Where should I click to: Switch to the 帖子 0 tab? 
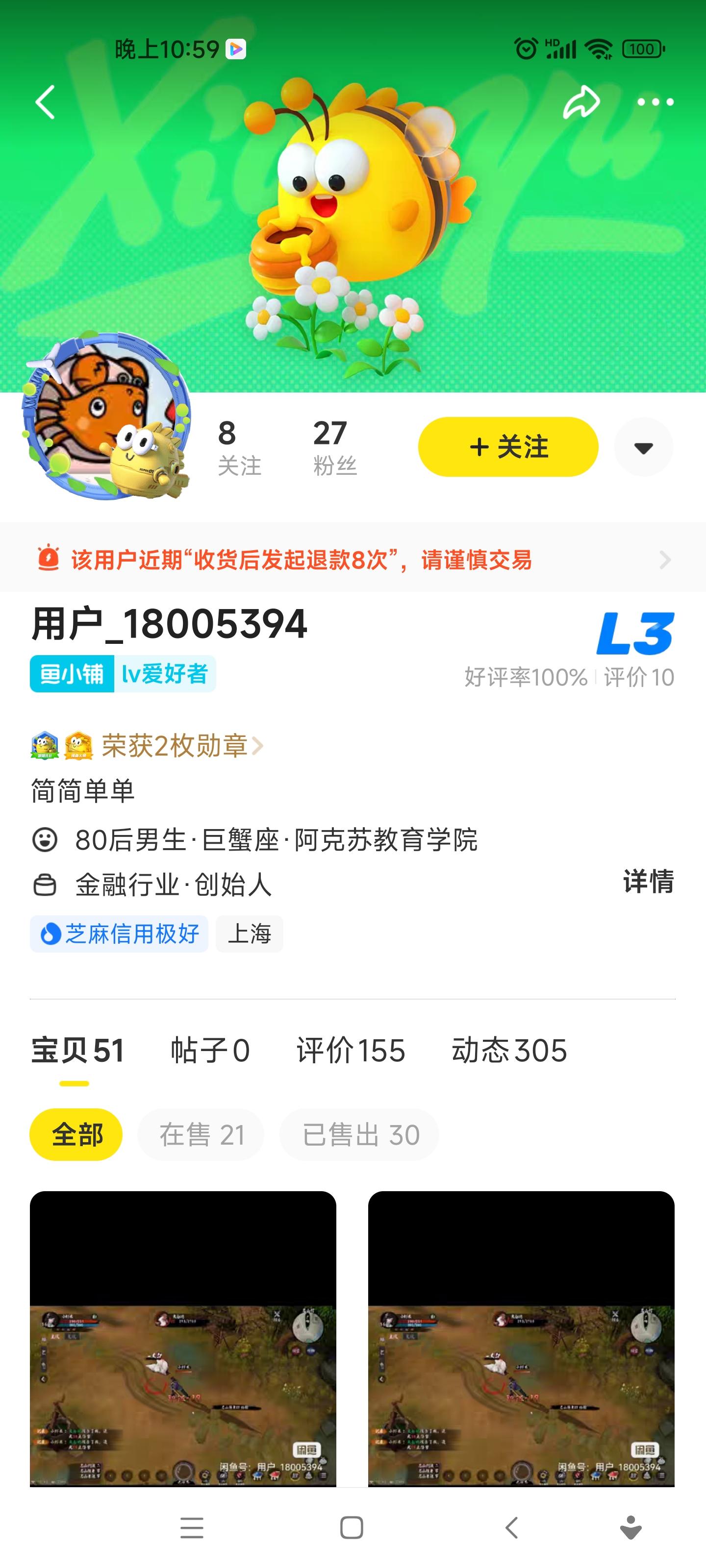point(210,1050)
